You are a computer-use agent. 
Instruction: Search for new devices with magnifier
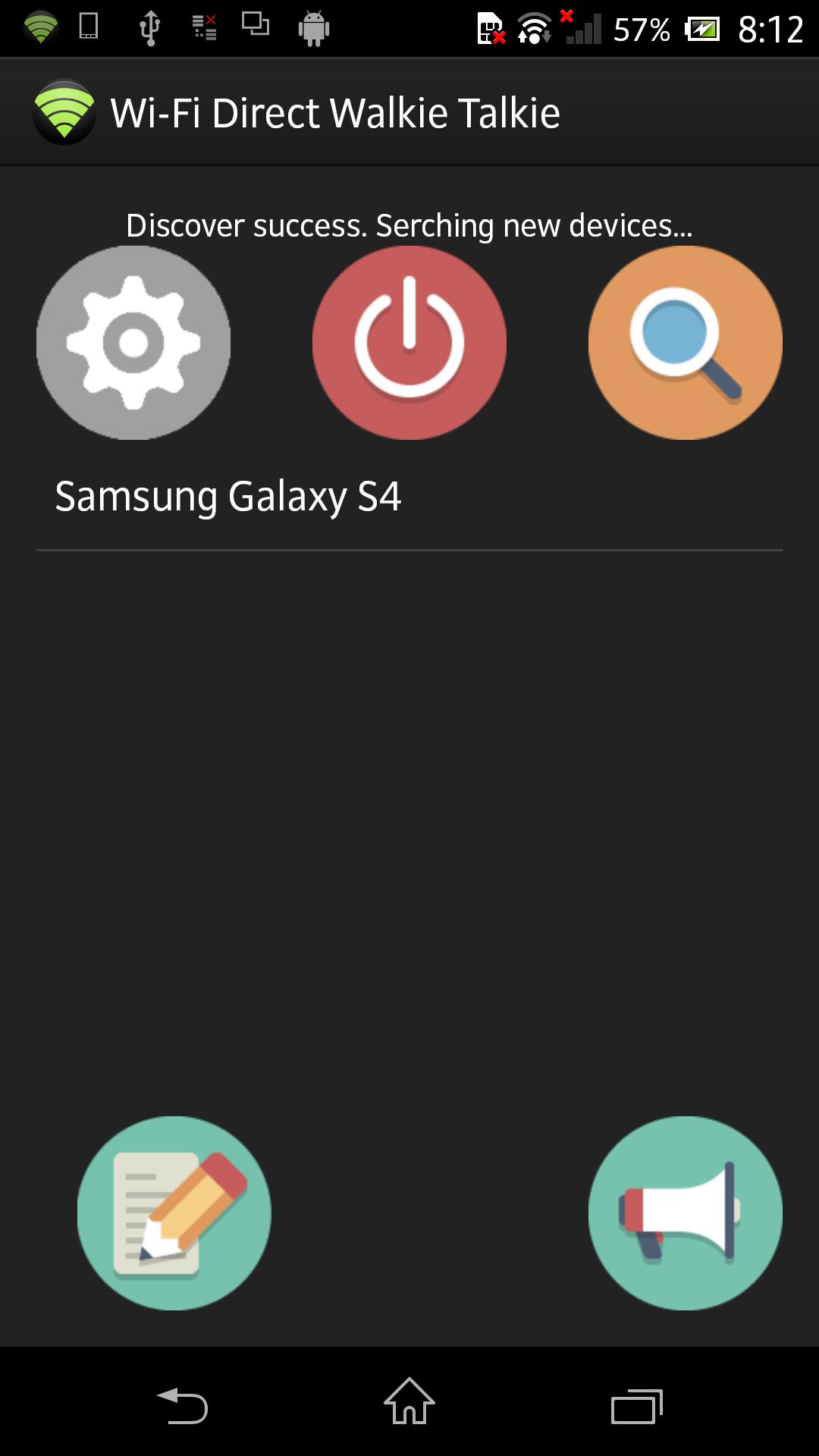(685, 343)
